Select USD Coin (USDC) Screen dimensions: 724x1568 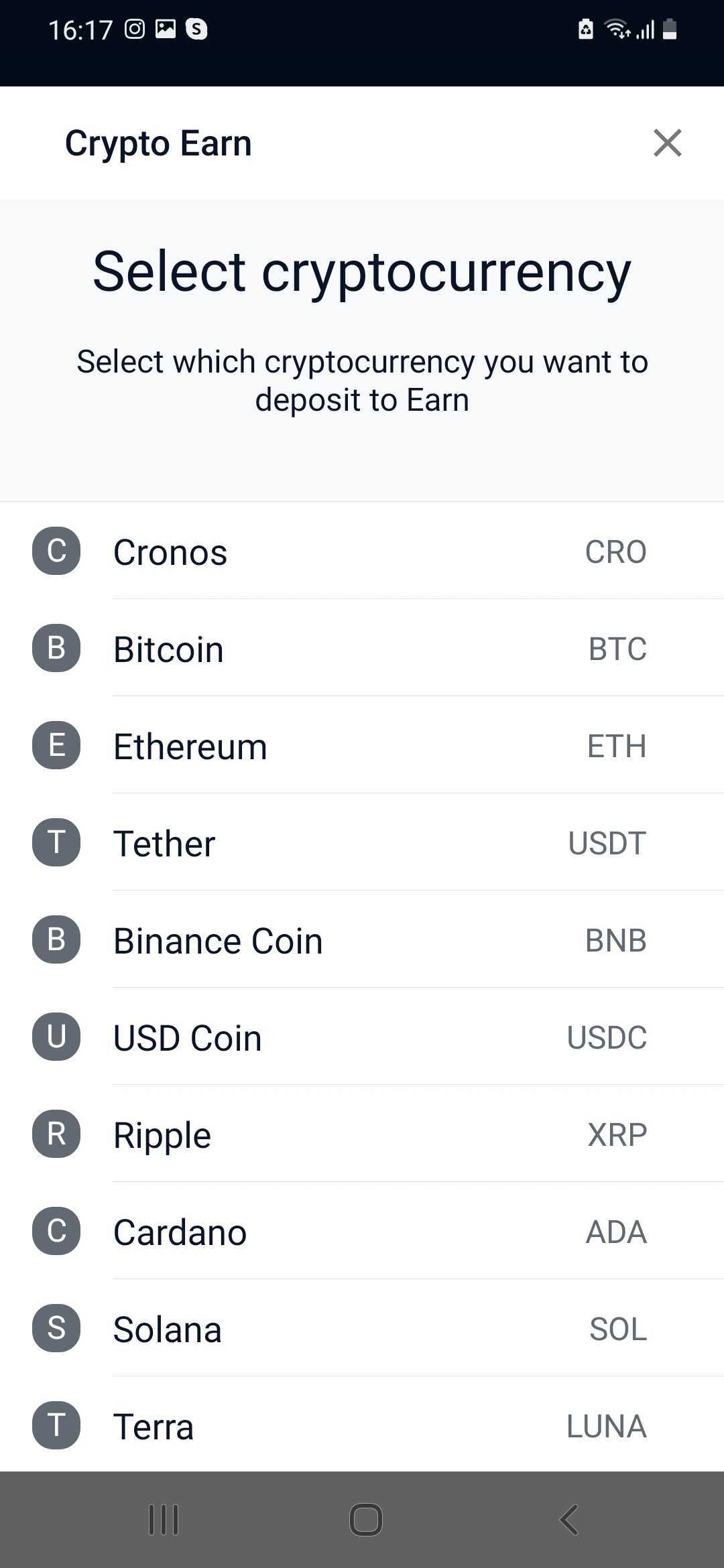[362, 1037]
